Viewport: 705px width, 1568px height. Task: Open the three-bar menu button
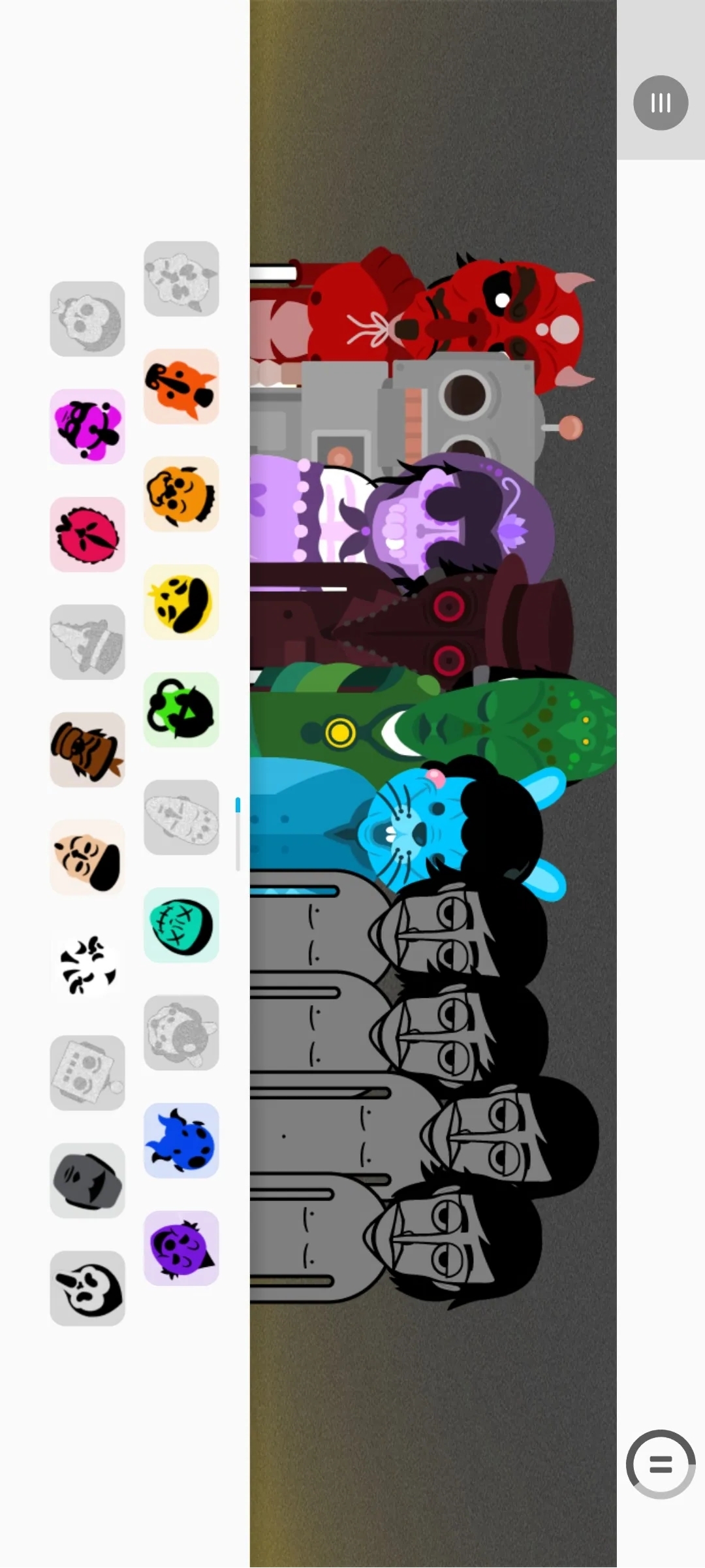click(x=660, y=103)
